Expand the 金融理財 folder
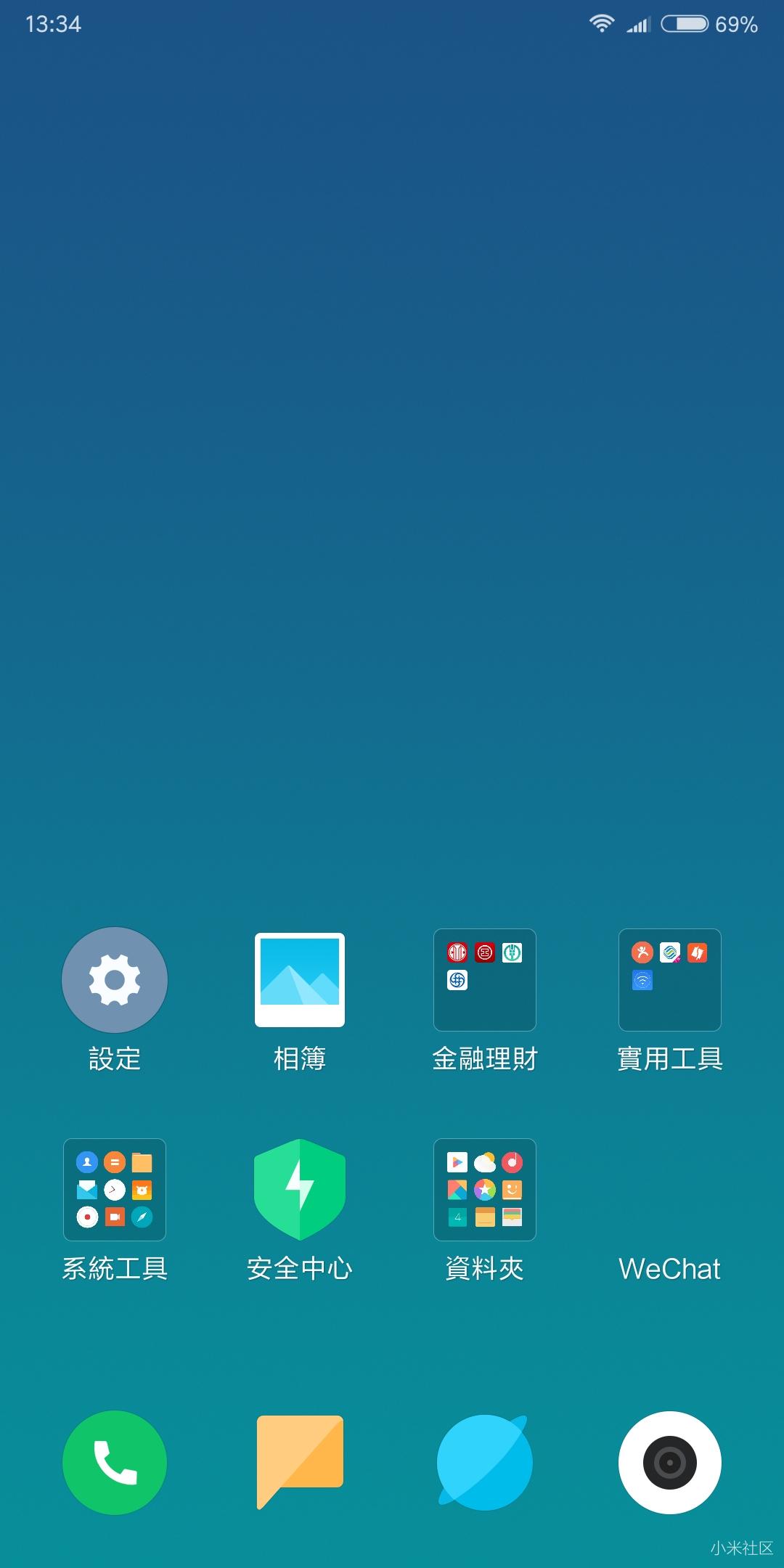This screenshot has height=1568, width=784. point(484,980)
